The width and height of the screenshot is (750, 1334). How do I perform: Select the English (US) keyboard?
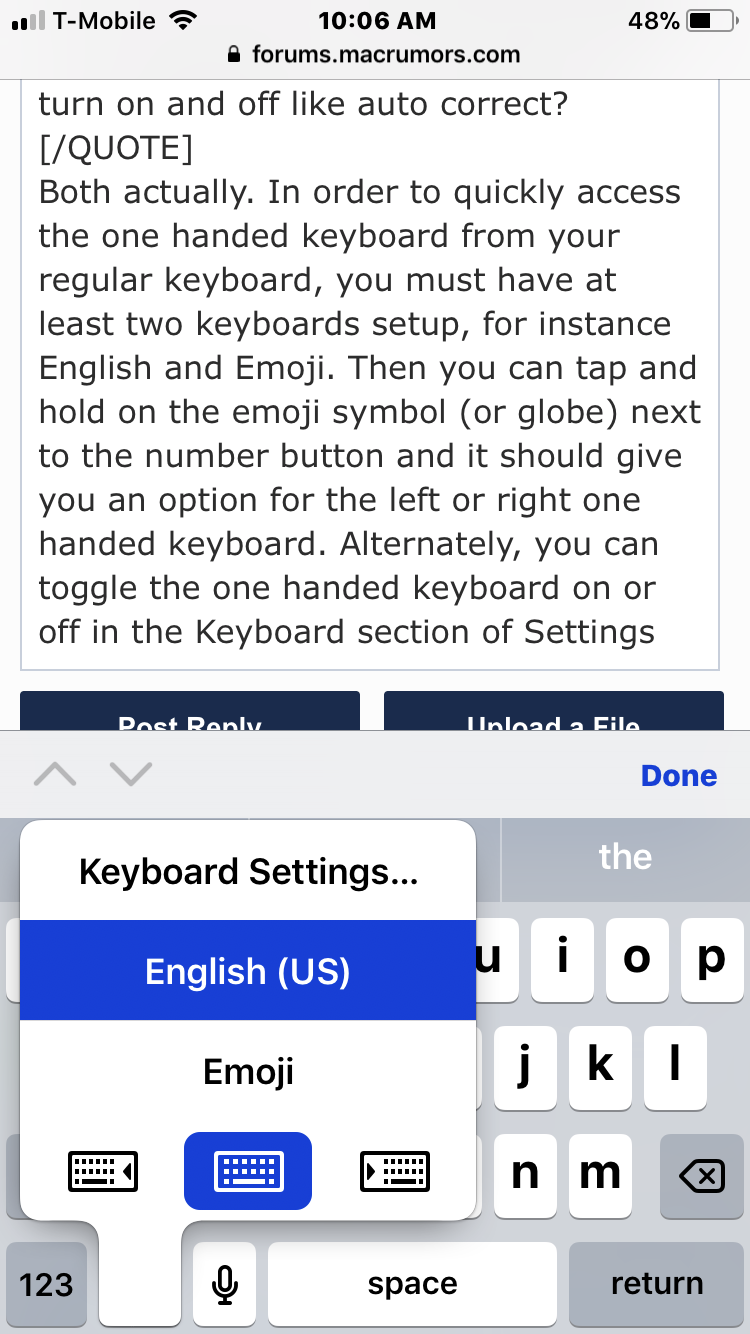(248, 970)
